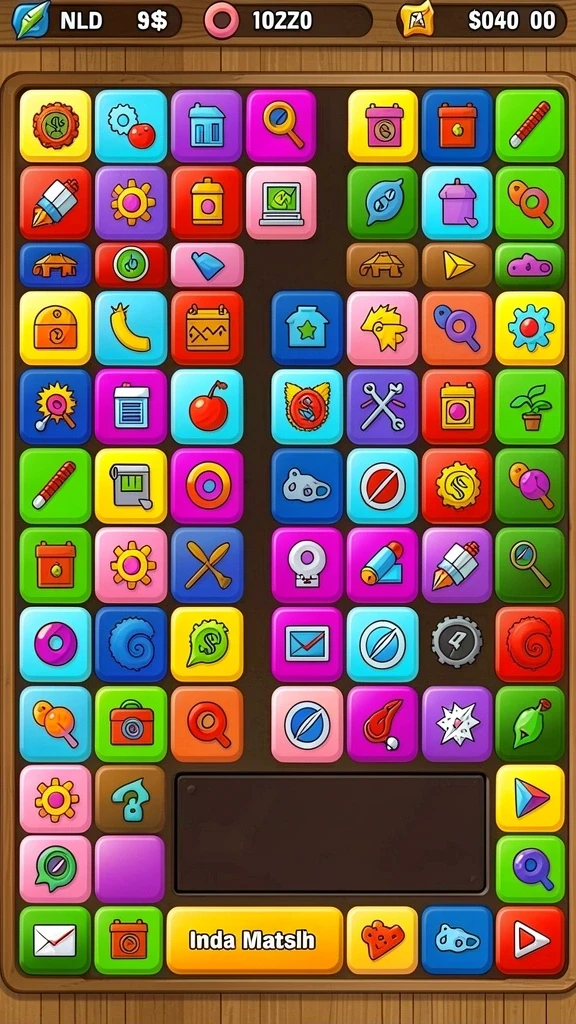The height and width of the screenshot is (1024, 576).
Task: Choose the blue house with green star tile
Action: (x=307, y=328)
